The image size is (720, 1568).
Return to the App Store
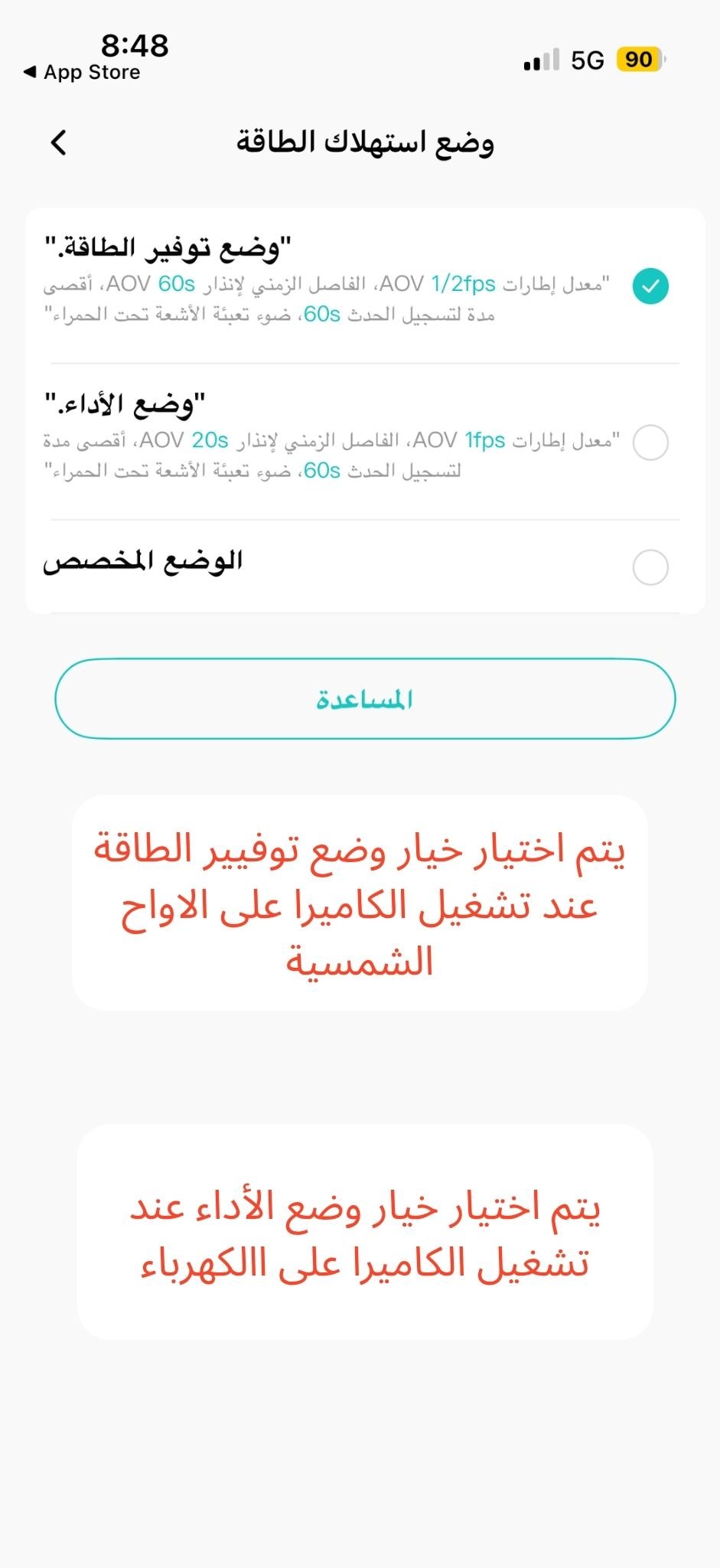click(x=83, y=73)
